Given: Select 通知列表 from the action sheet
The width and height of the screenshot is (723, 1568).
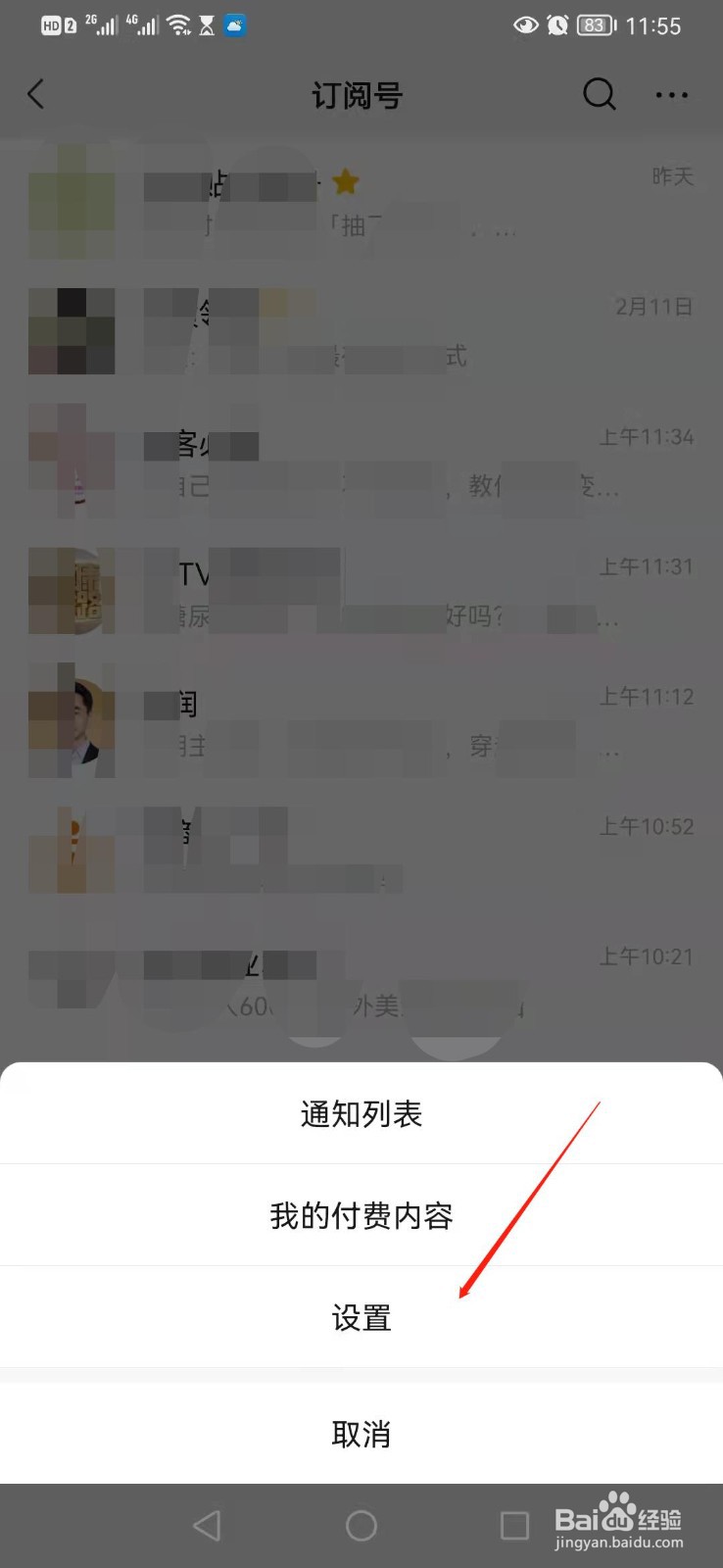Looking at the screenshot, I should (361, 1113).
